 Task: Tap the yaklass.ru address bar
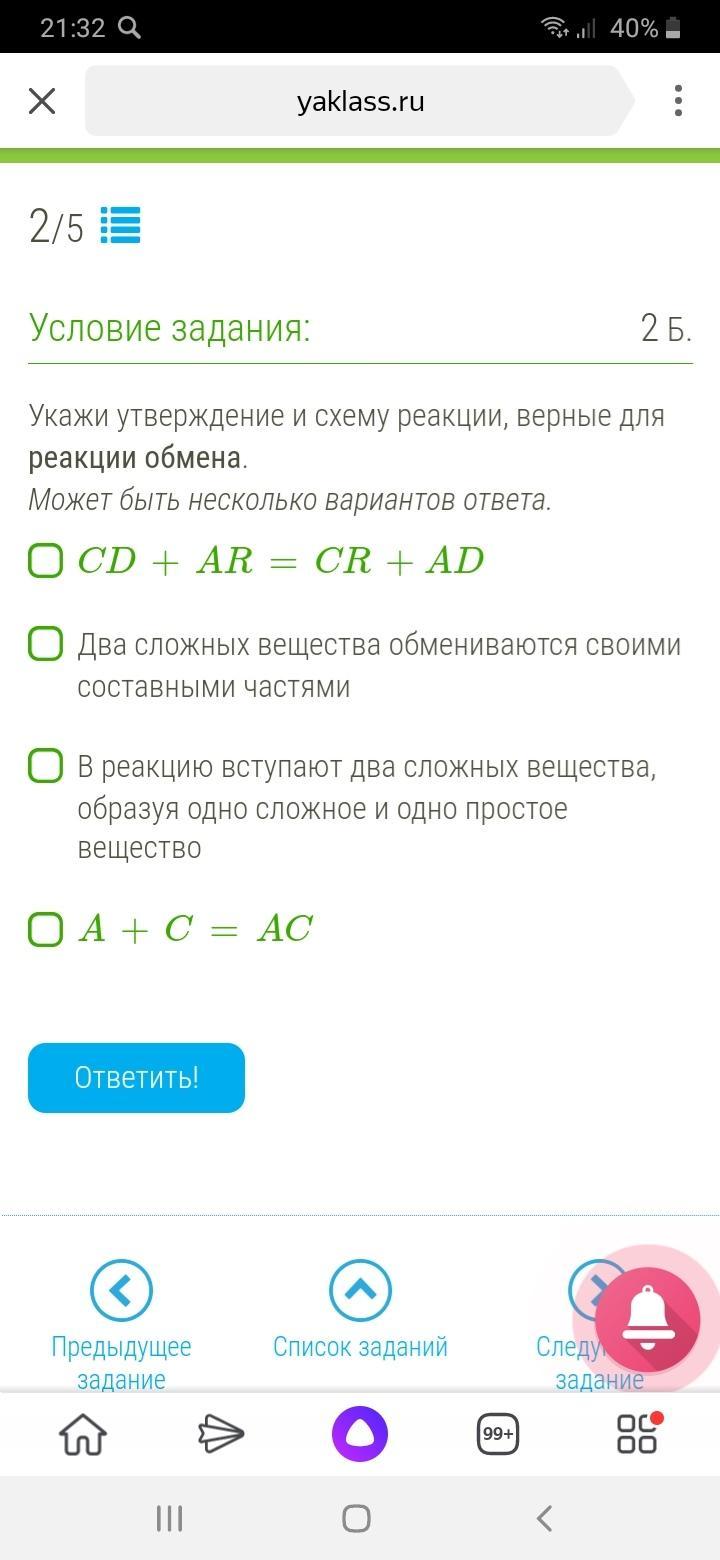pos(361,101)
